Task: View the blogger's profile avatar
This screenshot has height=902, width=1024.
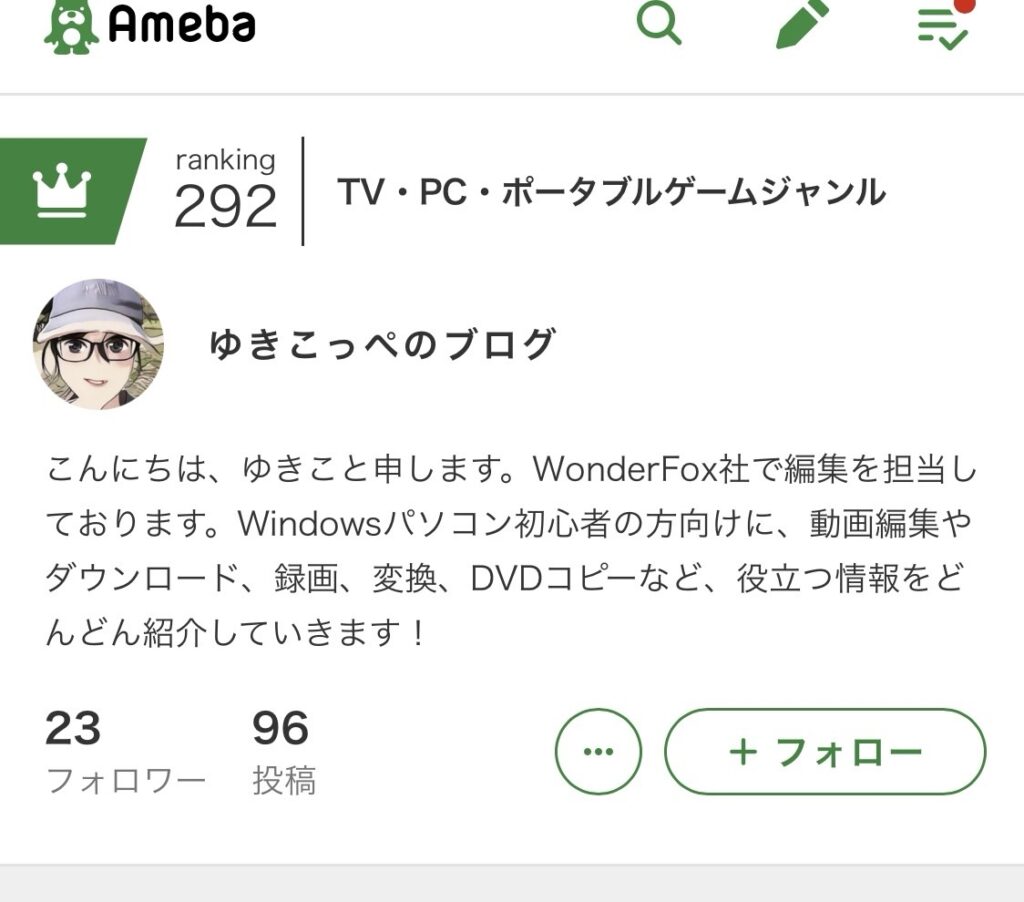Action: tap(98, 344)
